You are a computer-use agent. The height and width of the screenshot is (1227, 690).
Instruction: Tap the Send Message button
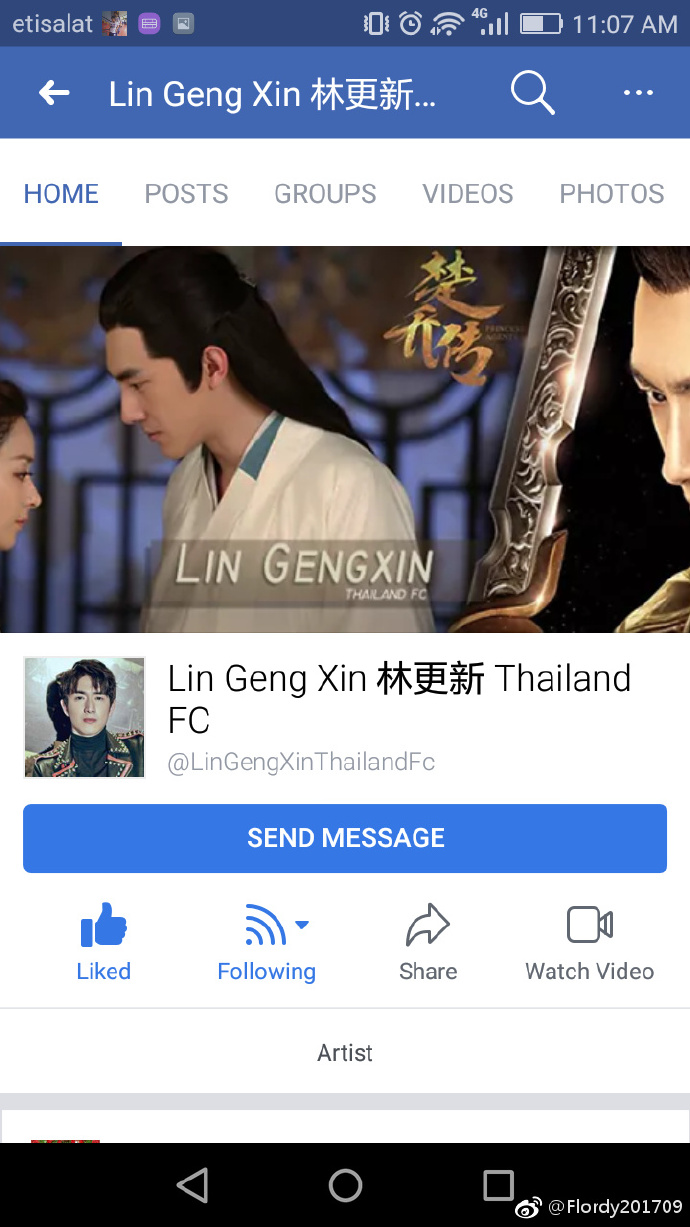(345, 838)
